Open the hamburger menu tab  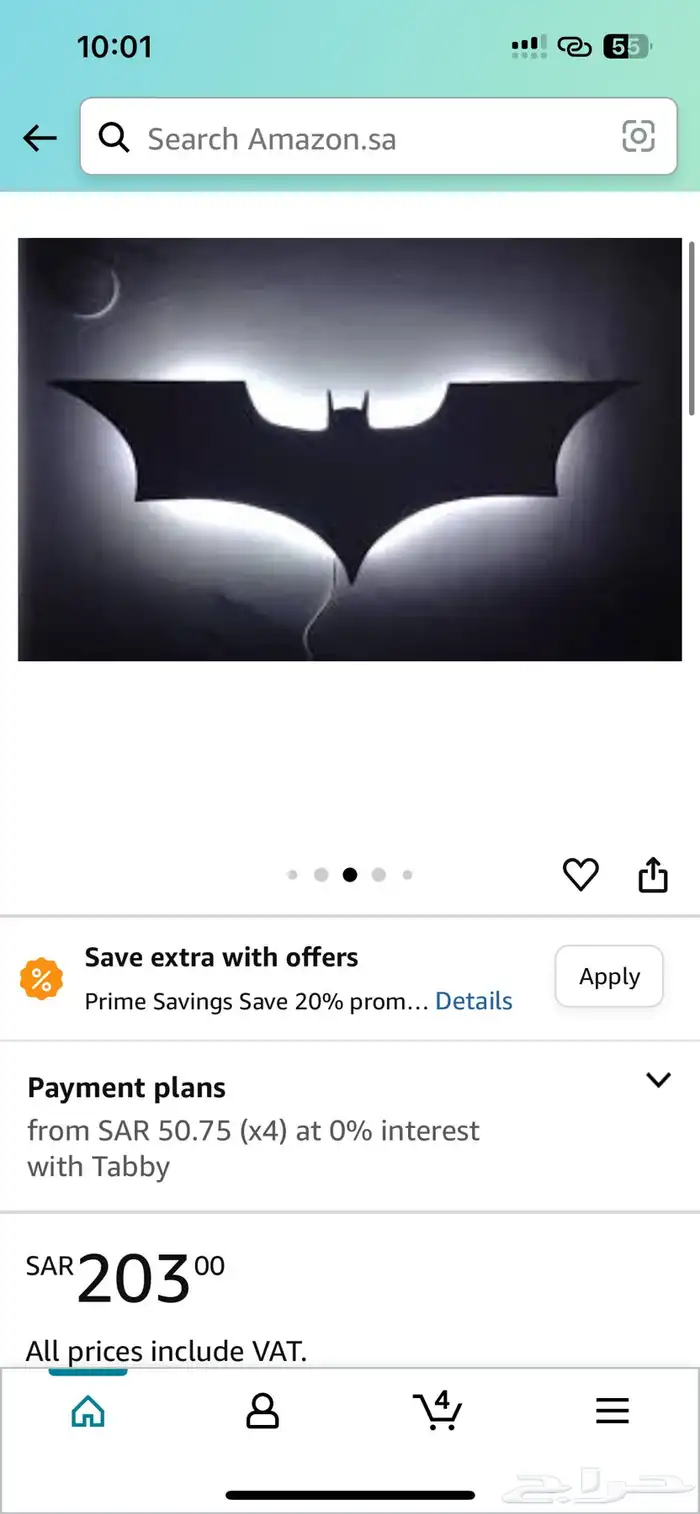pyautogui.click(x=612, y=1411)
